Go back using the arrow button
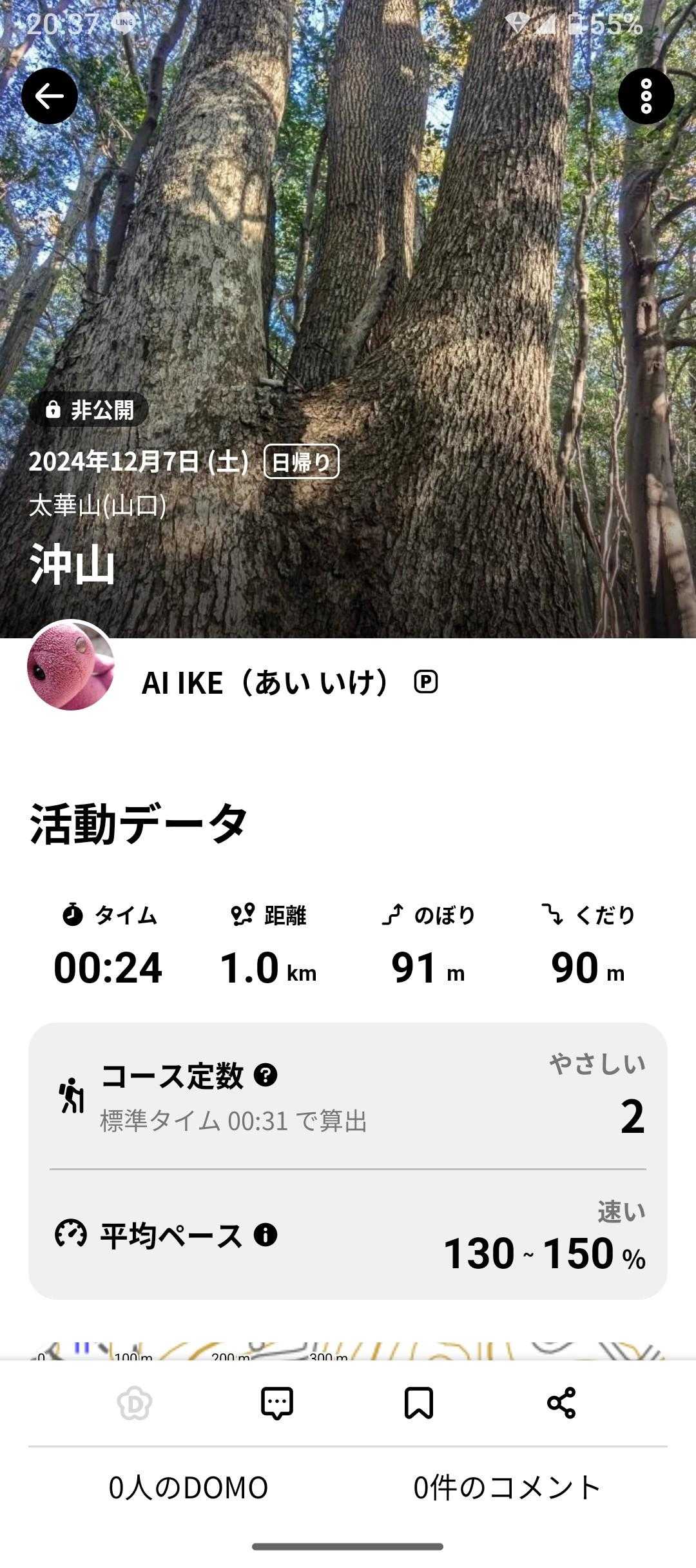696x1568 pixels. tap(50, 96)
